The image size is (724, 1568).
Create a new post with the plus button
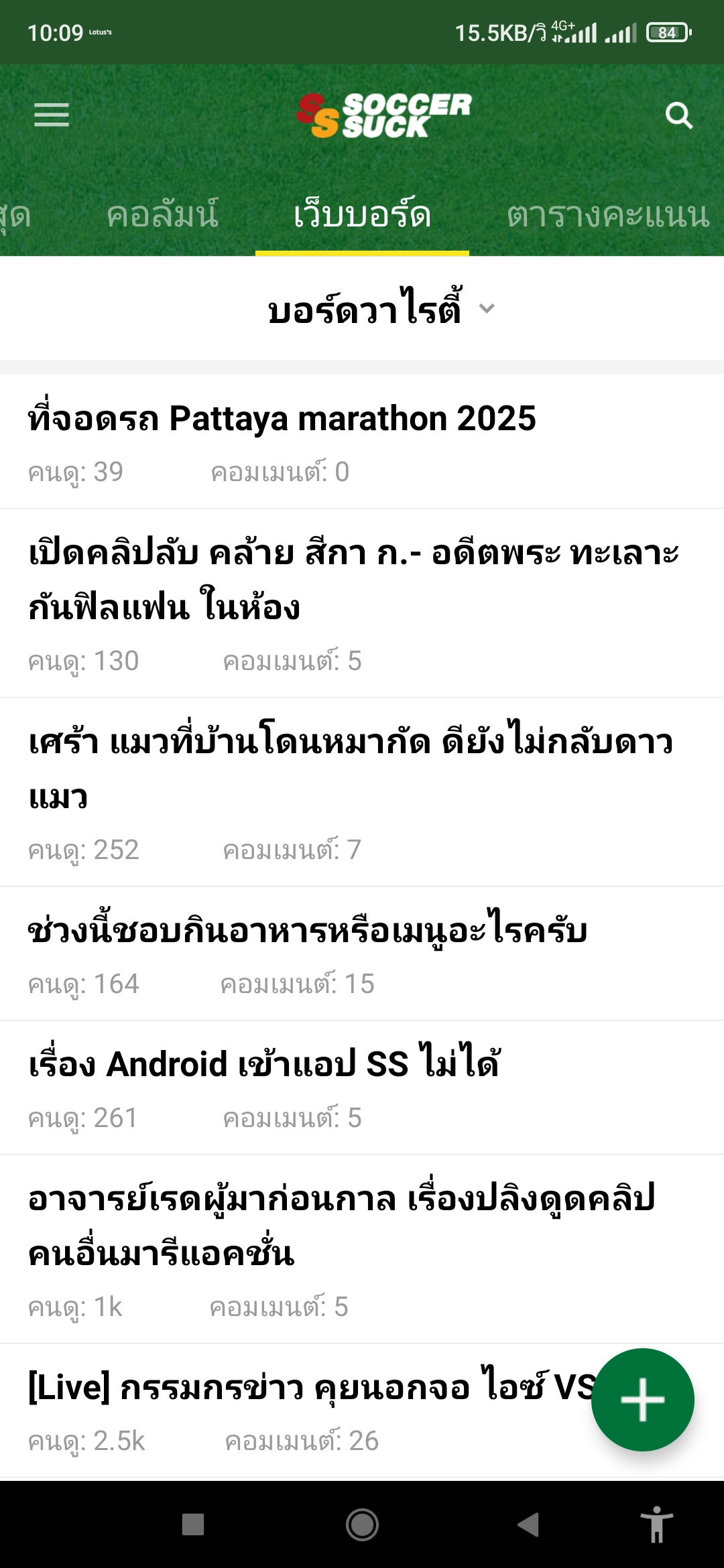642,1400
